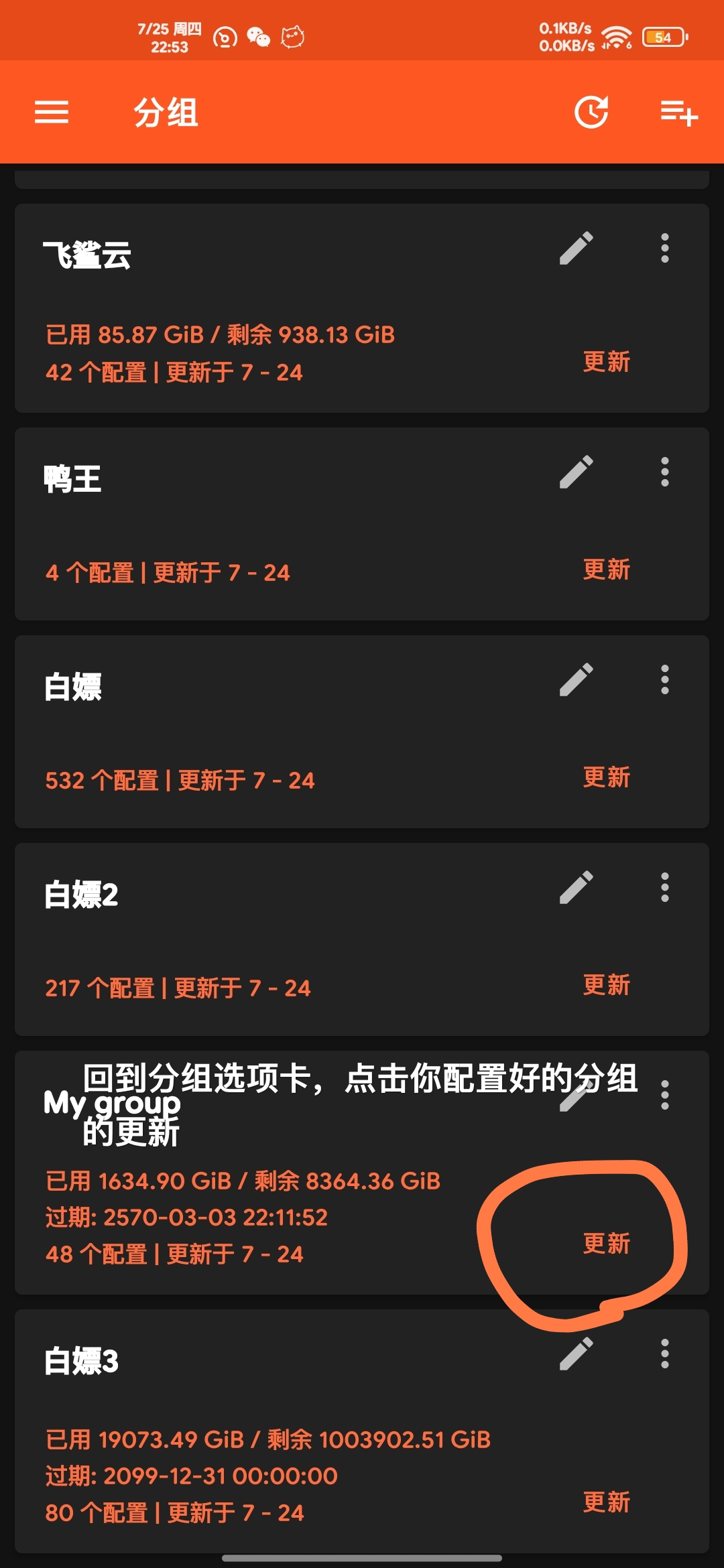Viewport: 724px width, 1568px height.
Task: Open the navigation drawer menu
Action: [x=52, y=113]
